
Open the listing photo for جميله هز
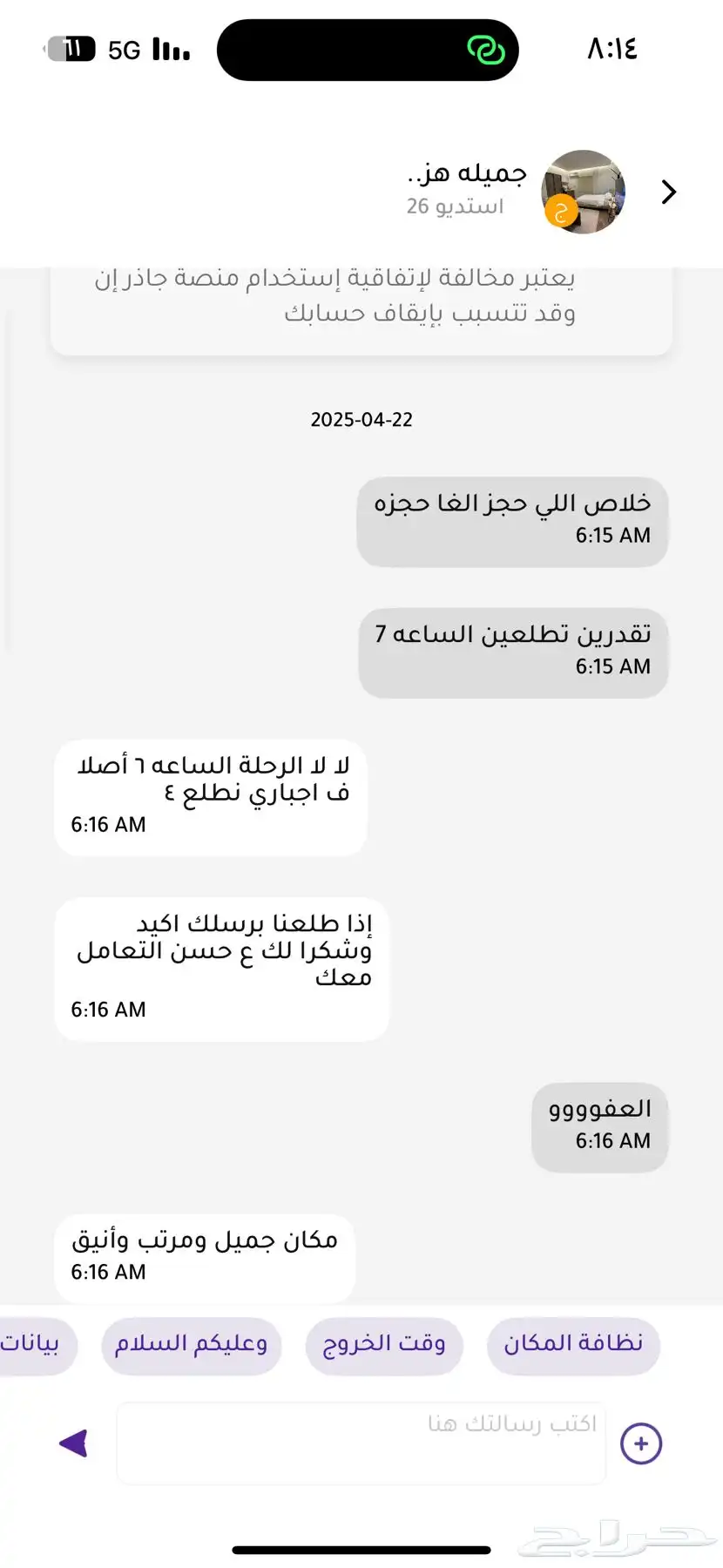[x=584, y=192]
